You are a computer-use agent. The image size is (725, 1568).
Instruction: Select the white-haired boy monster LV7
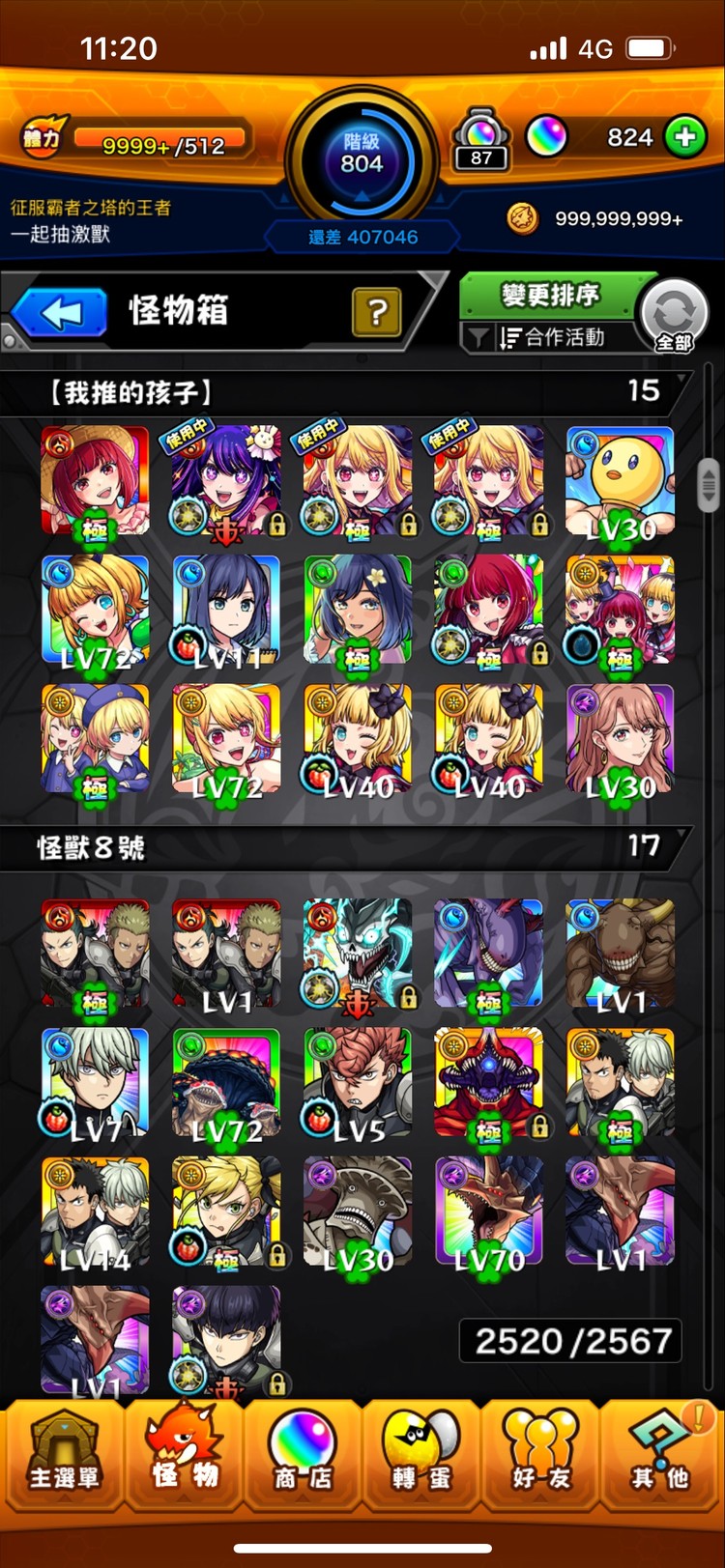pos(95,1082)
